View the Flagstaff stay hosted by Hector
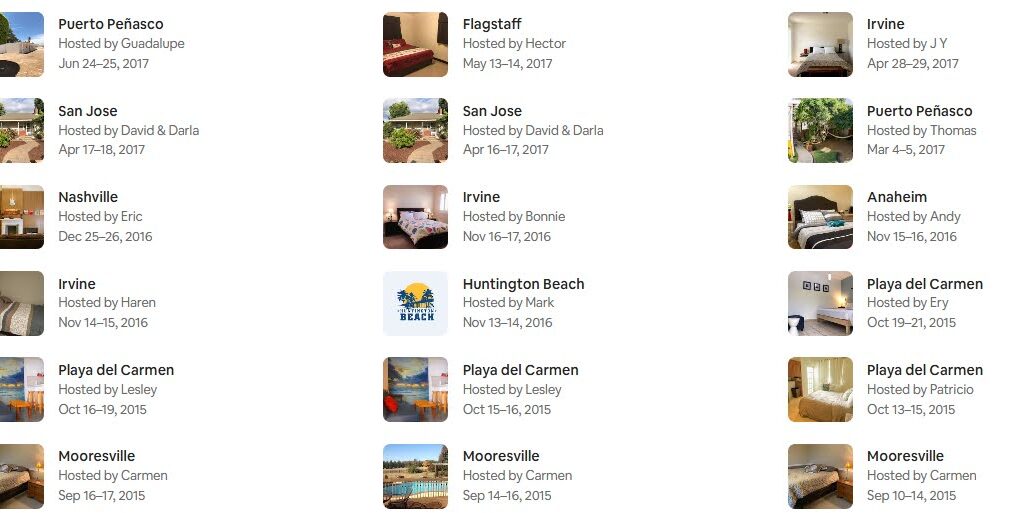The image size is (1024, 513). pyautogui.click(x=492, y=24)
